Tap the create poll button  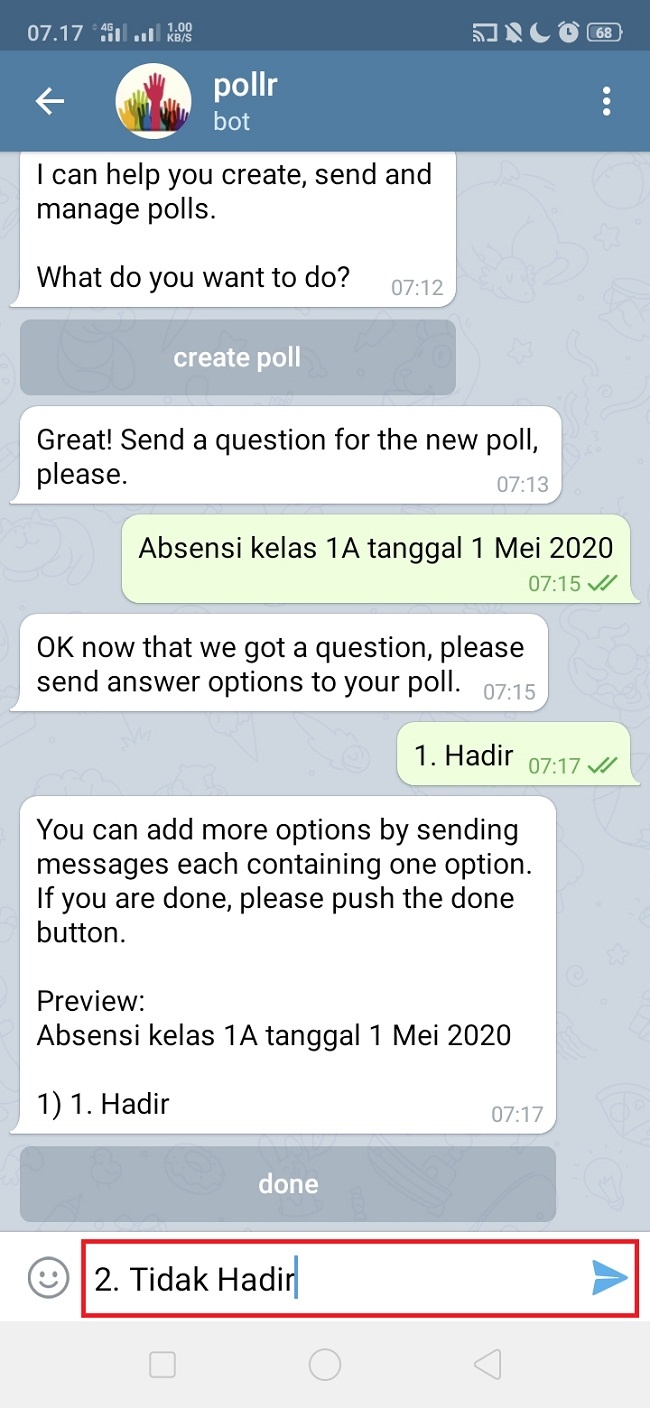[238, 357]
